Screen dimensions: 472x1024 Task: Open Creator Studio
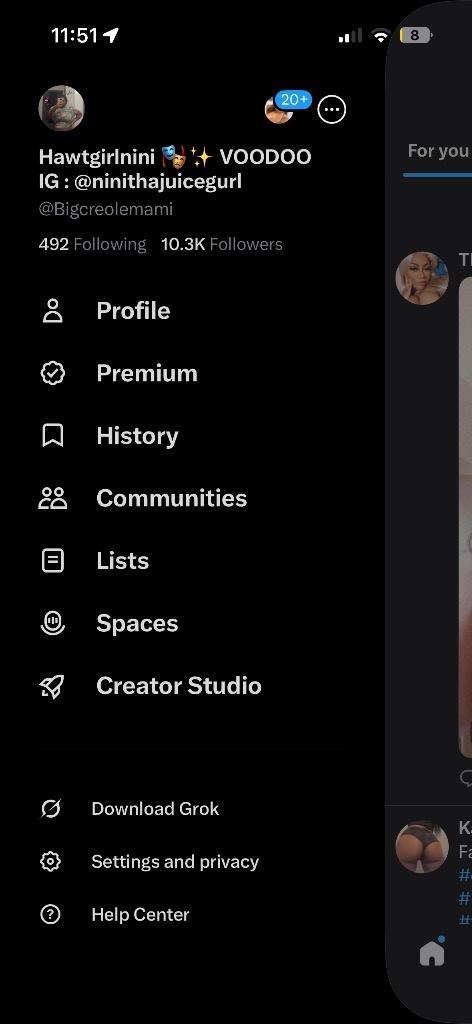coord(150,686)
